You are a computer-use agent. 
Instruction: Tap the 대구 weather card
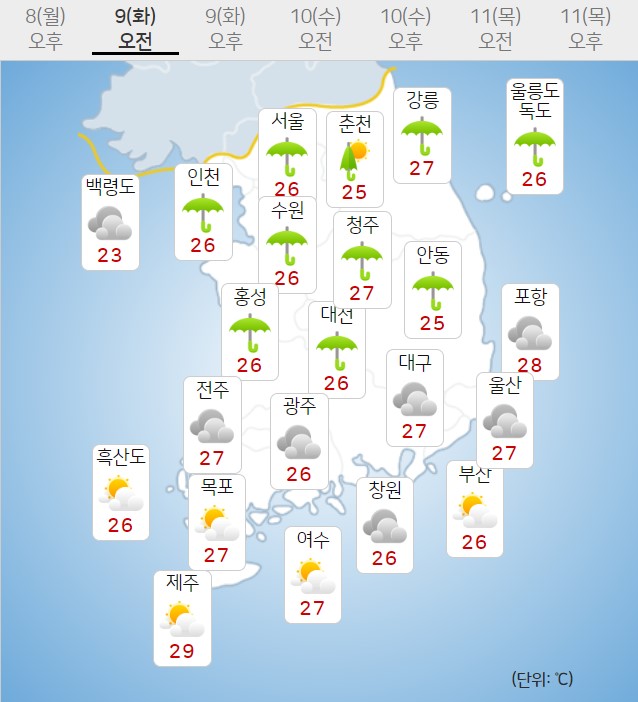(x=414, y=397)
